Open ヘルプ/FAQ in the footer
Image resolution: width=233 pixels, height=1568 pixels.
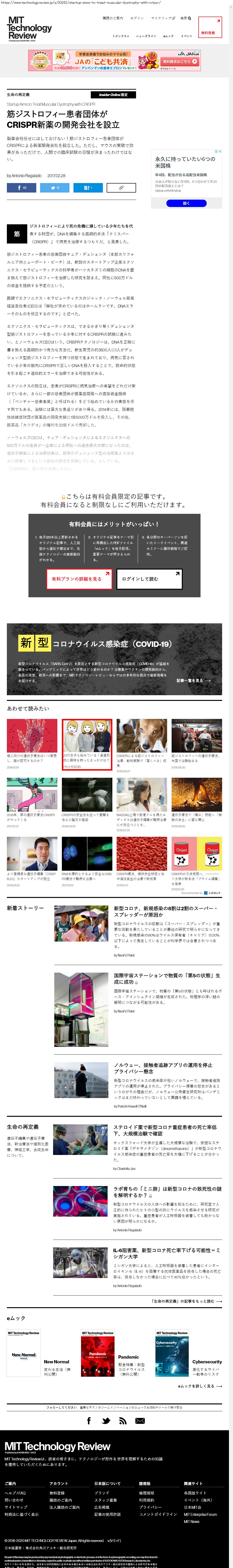pyautogui.click(x=15, y=1493)
